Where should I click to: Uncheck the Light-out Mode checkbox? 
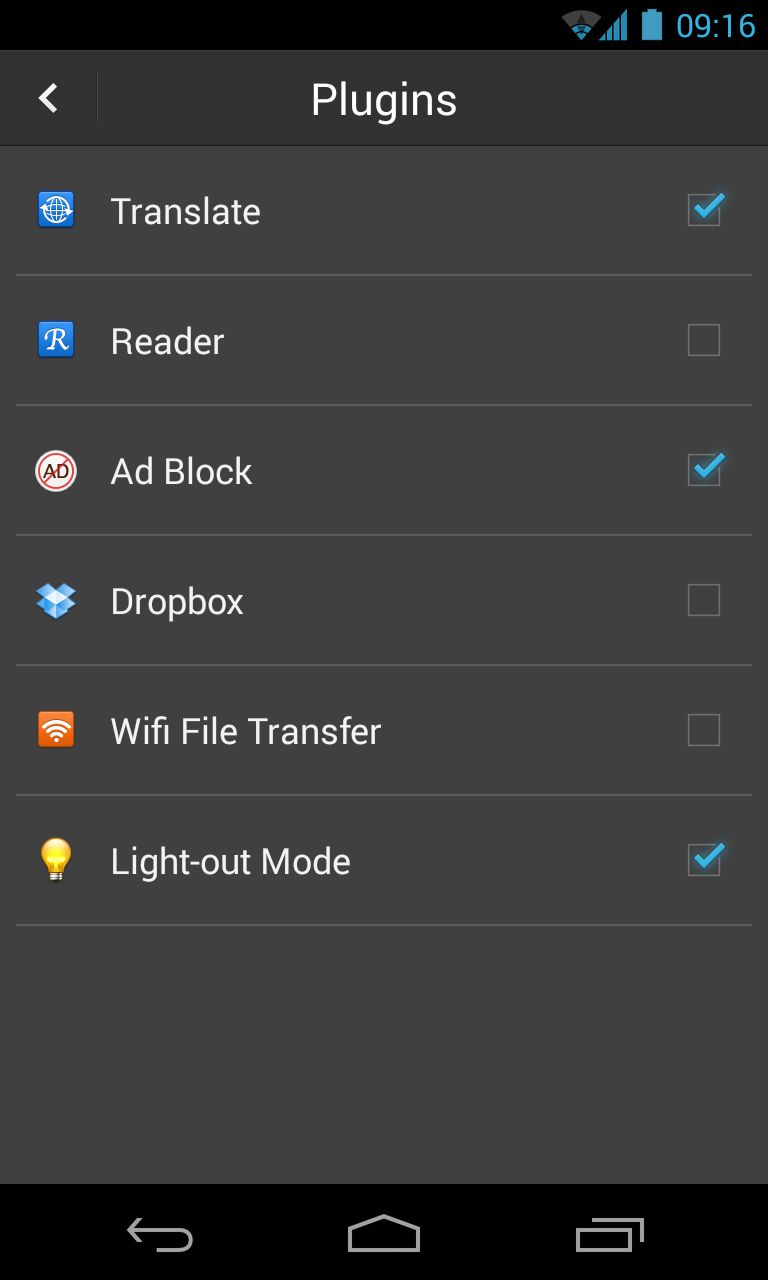704,860
